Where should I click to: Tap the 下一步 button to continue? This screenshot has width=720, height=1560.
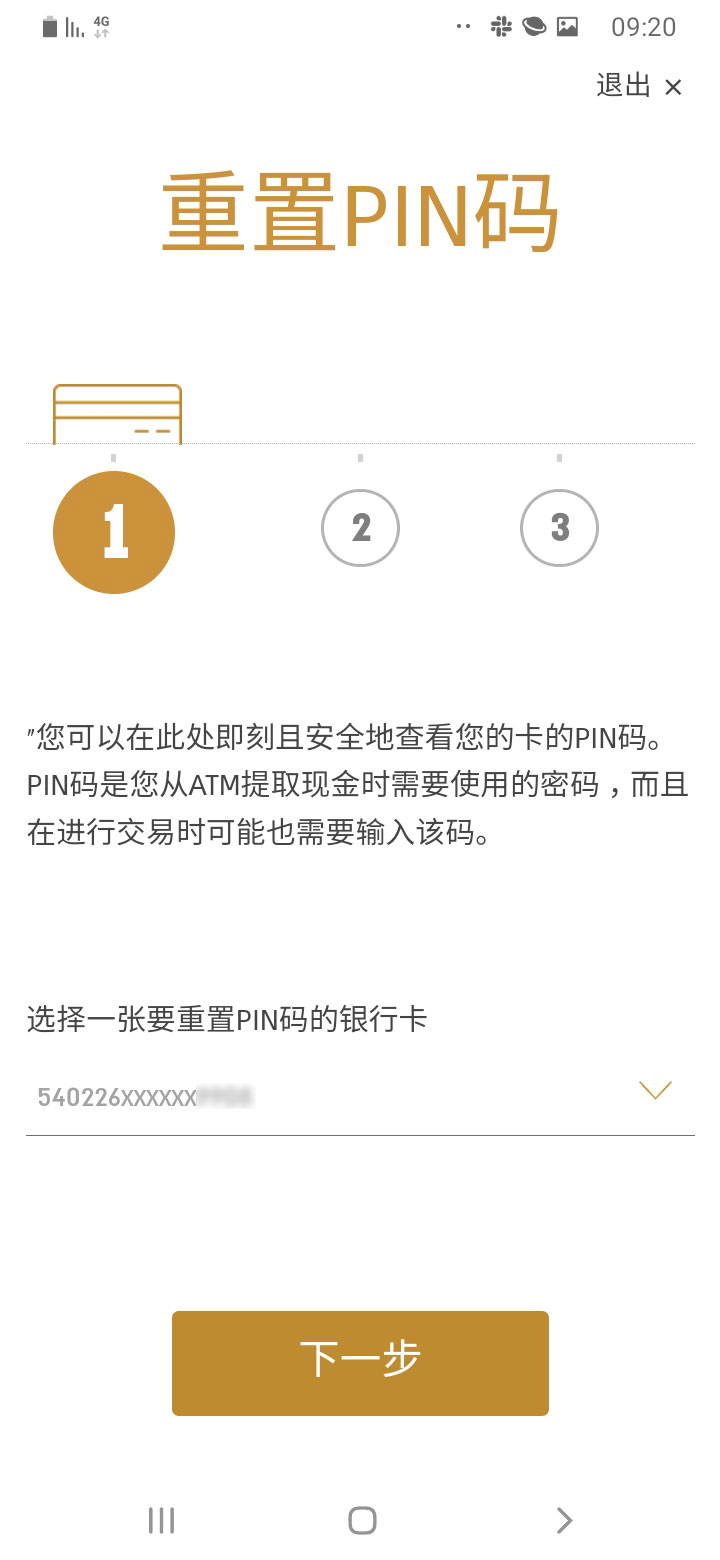point(360,1362)
